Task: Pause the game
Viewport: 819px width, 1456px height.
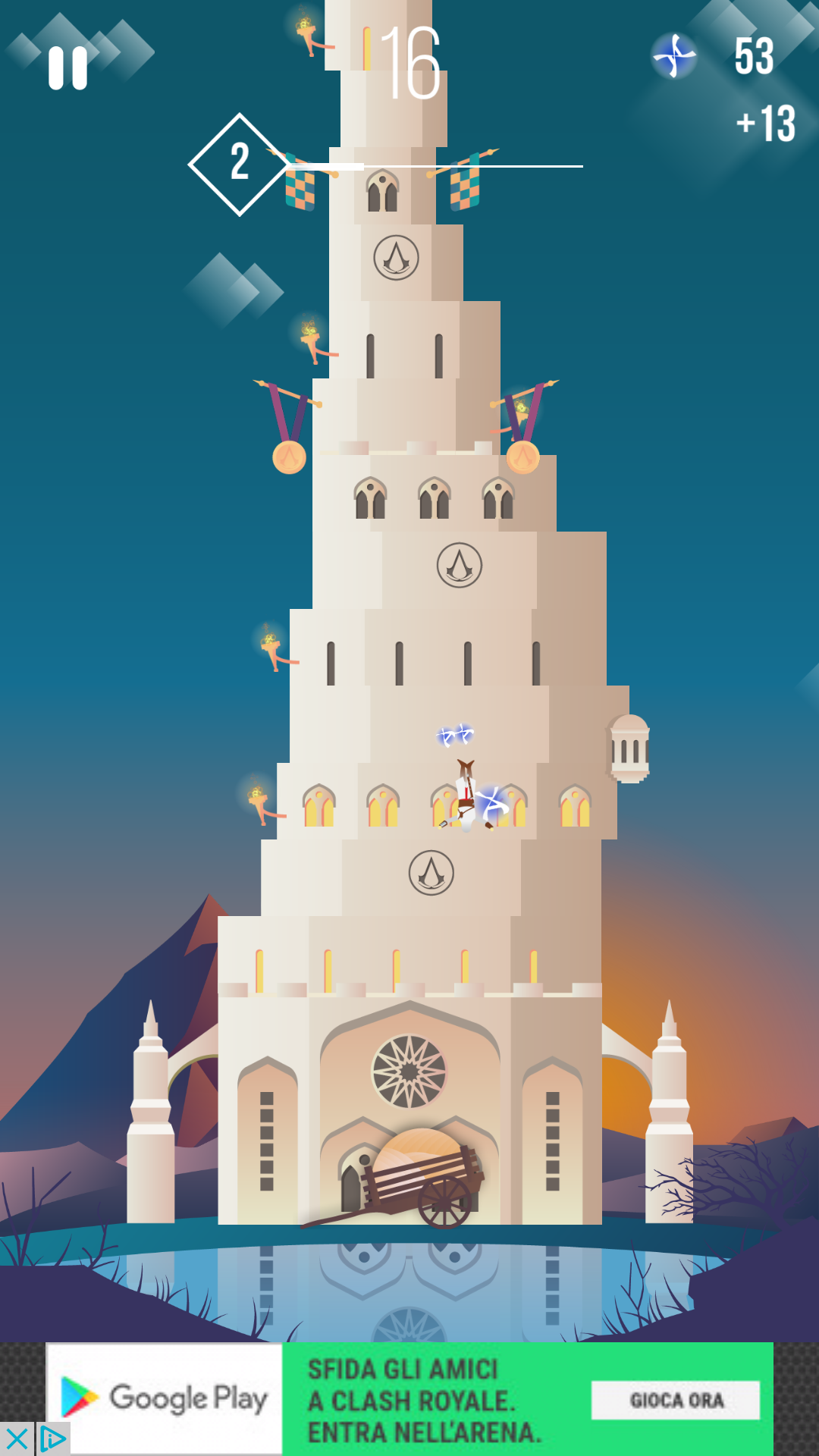Action: (67, 67)
